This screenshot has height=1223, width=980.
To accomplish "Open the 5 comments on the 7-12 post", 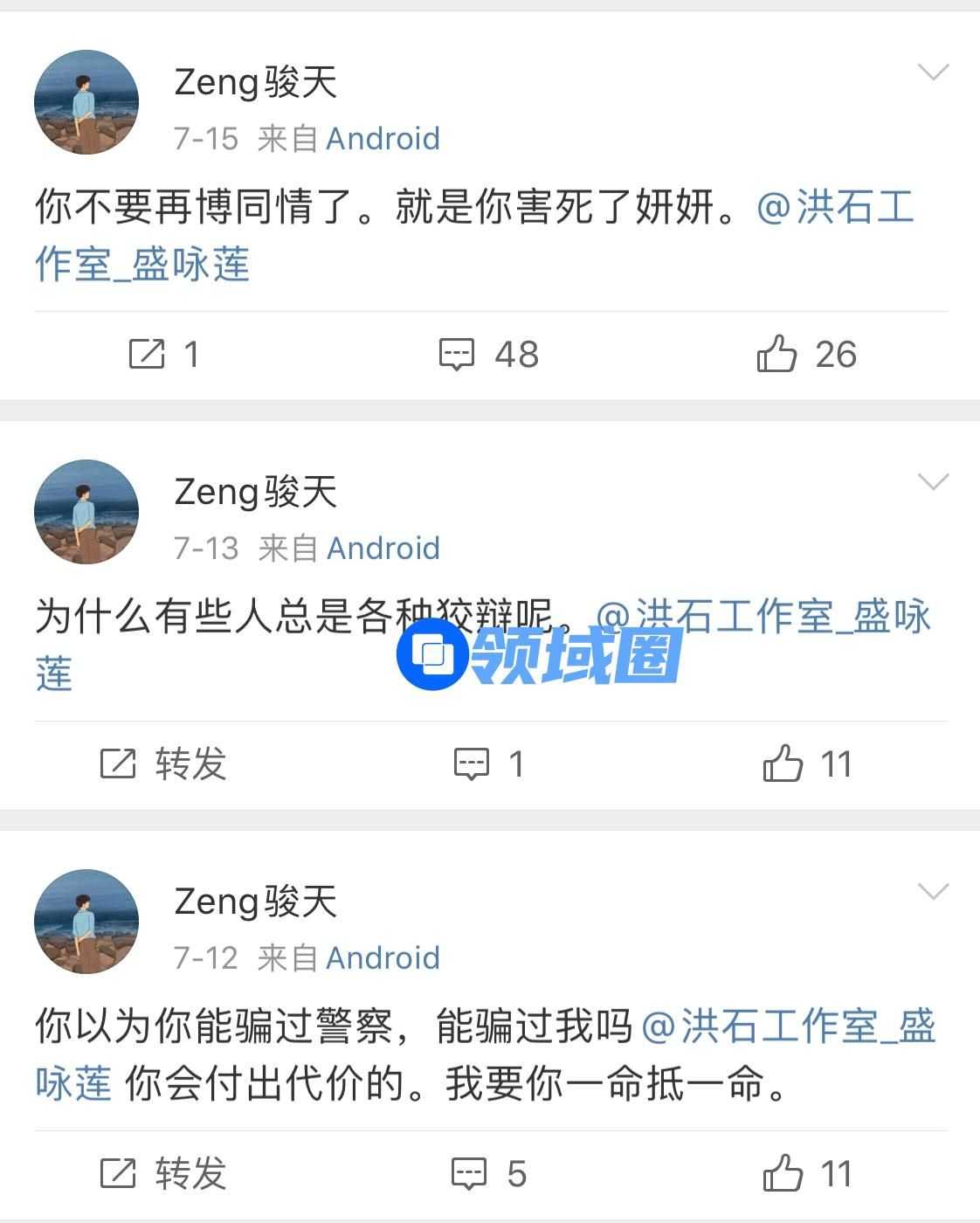I will coord(488,1174).
